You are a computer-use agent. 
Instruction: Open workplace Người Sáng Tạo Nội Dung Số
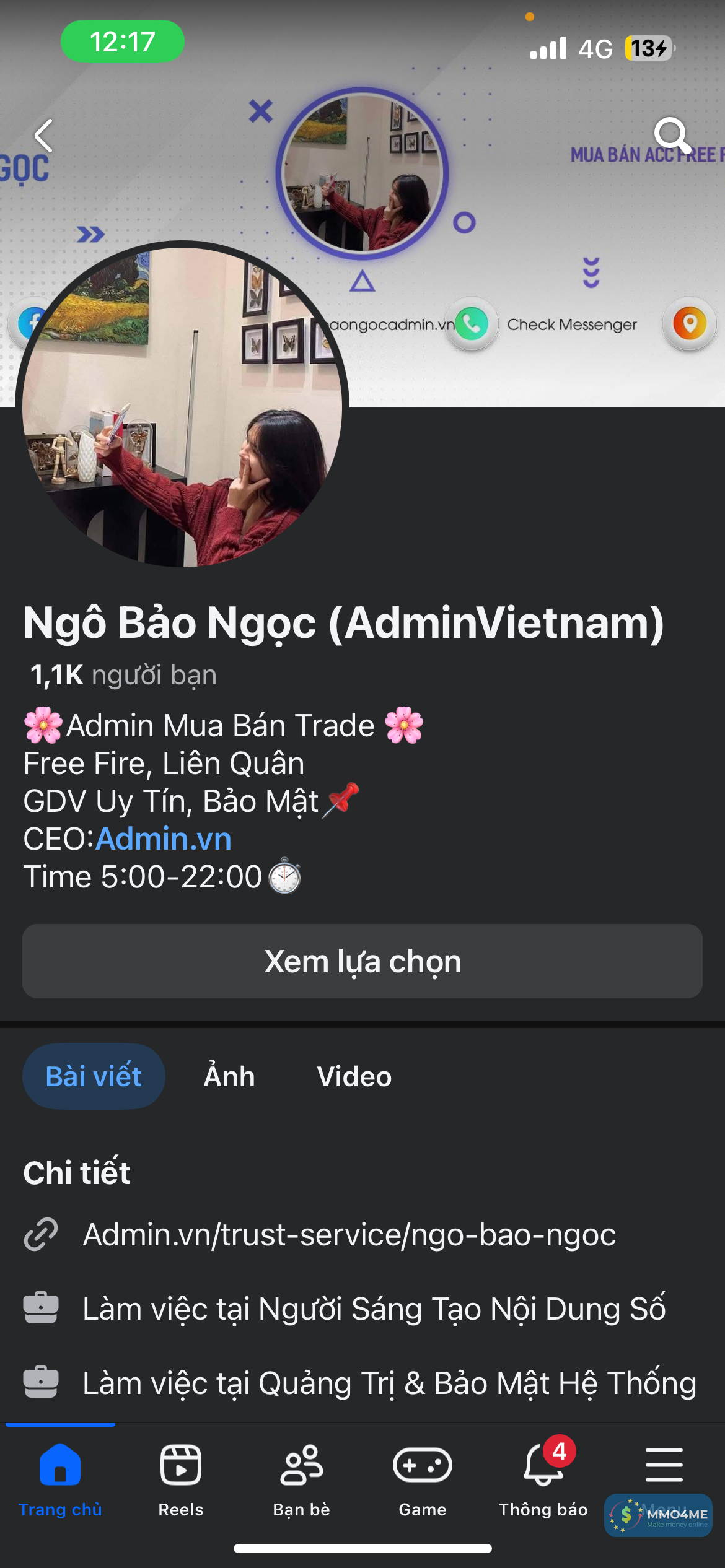point(374,1309)
